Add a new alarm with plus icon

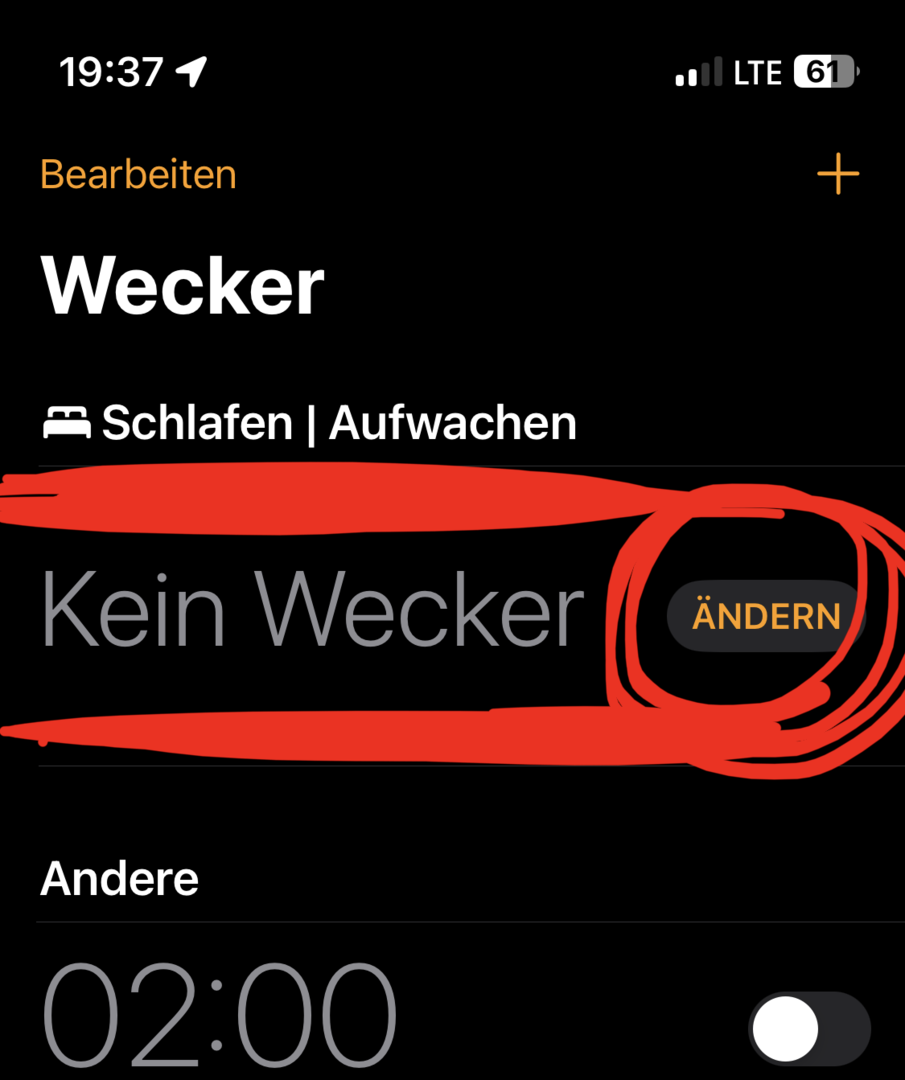tap(837, 175)
